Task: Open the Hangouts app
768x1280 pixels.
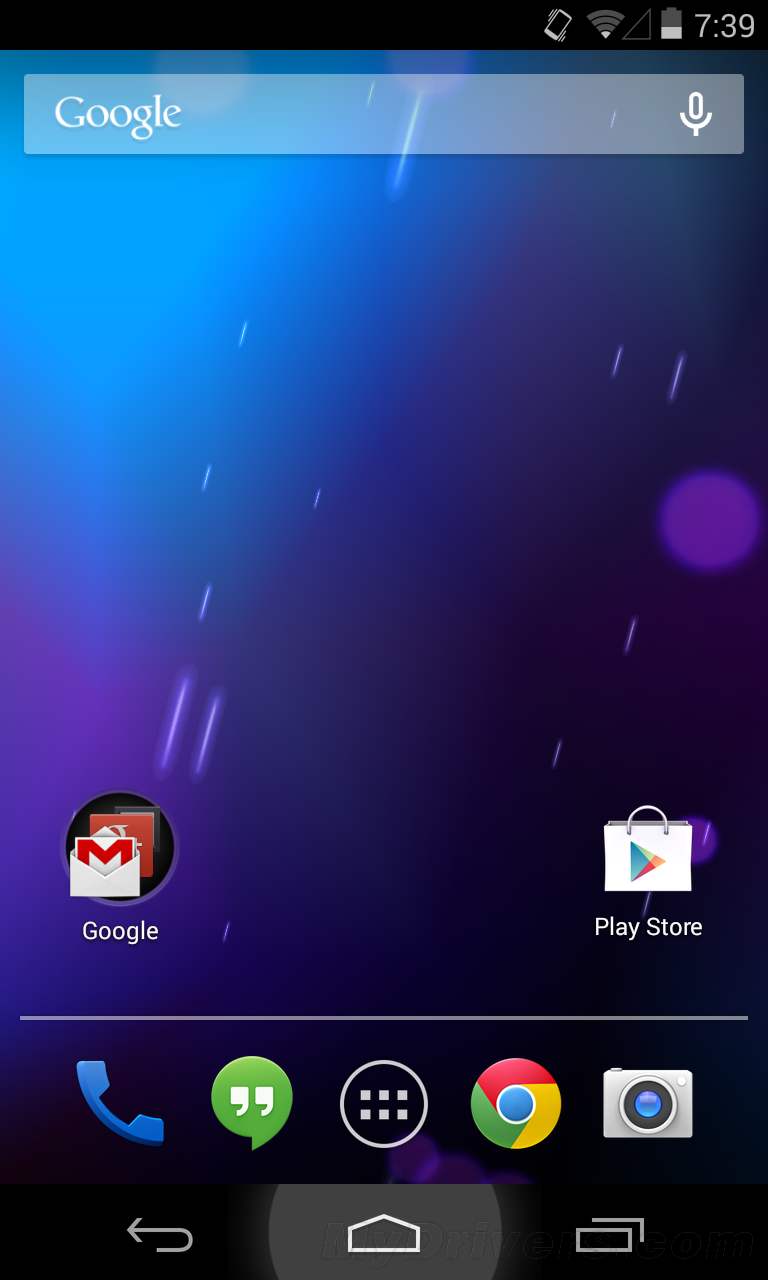Action: 252,1102
